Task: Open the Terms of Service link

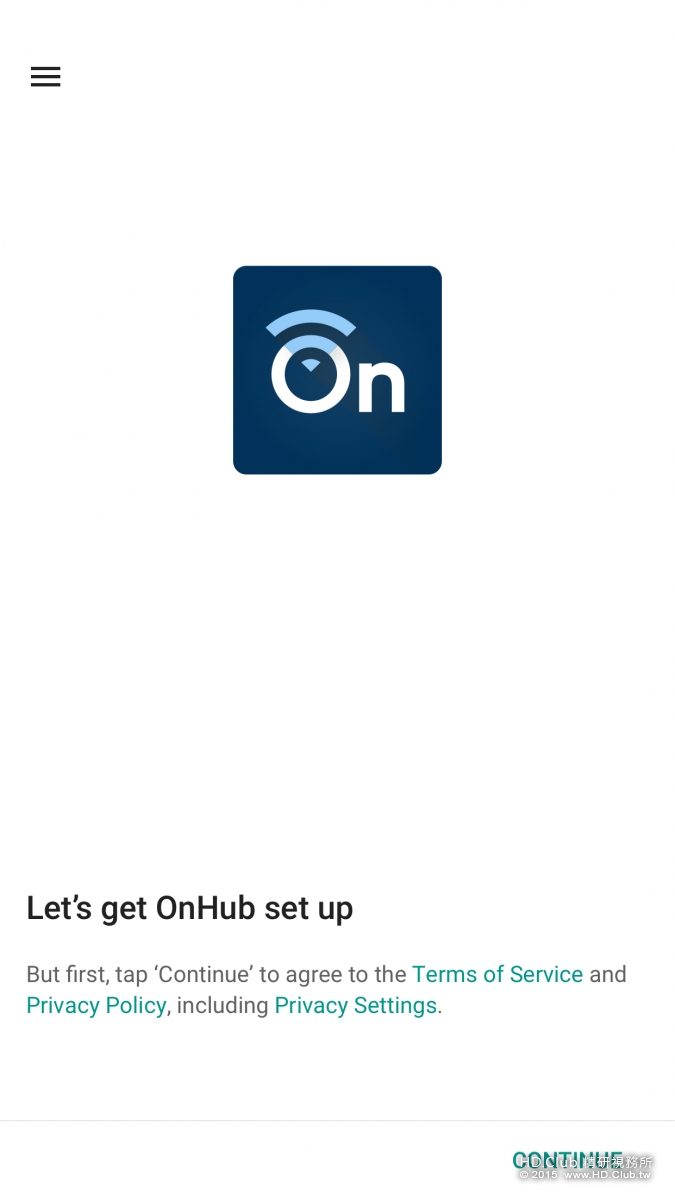Action: (497, 974)
